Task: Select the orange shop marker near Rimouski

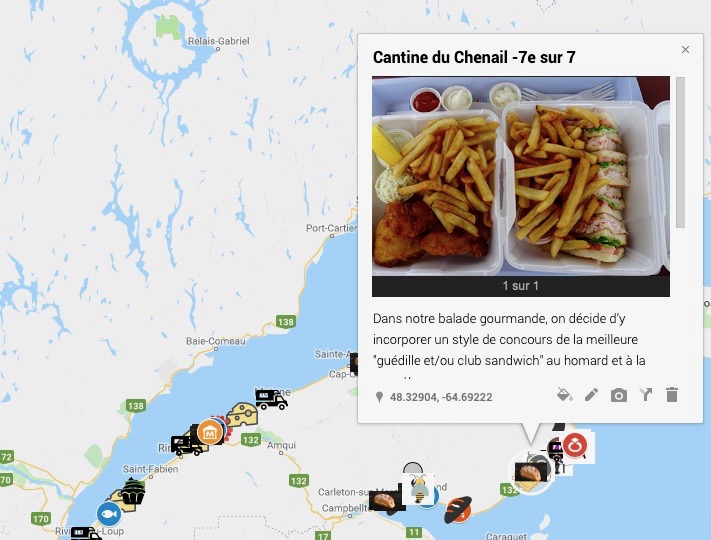Action: [x=210, y=432]
